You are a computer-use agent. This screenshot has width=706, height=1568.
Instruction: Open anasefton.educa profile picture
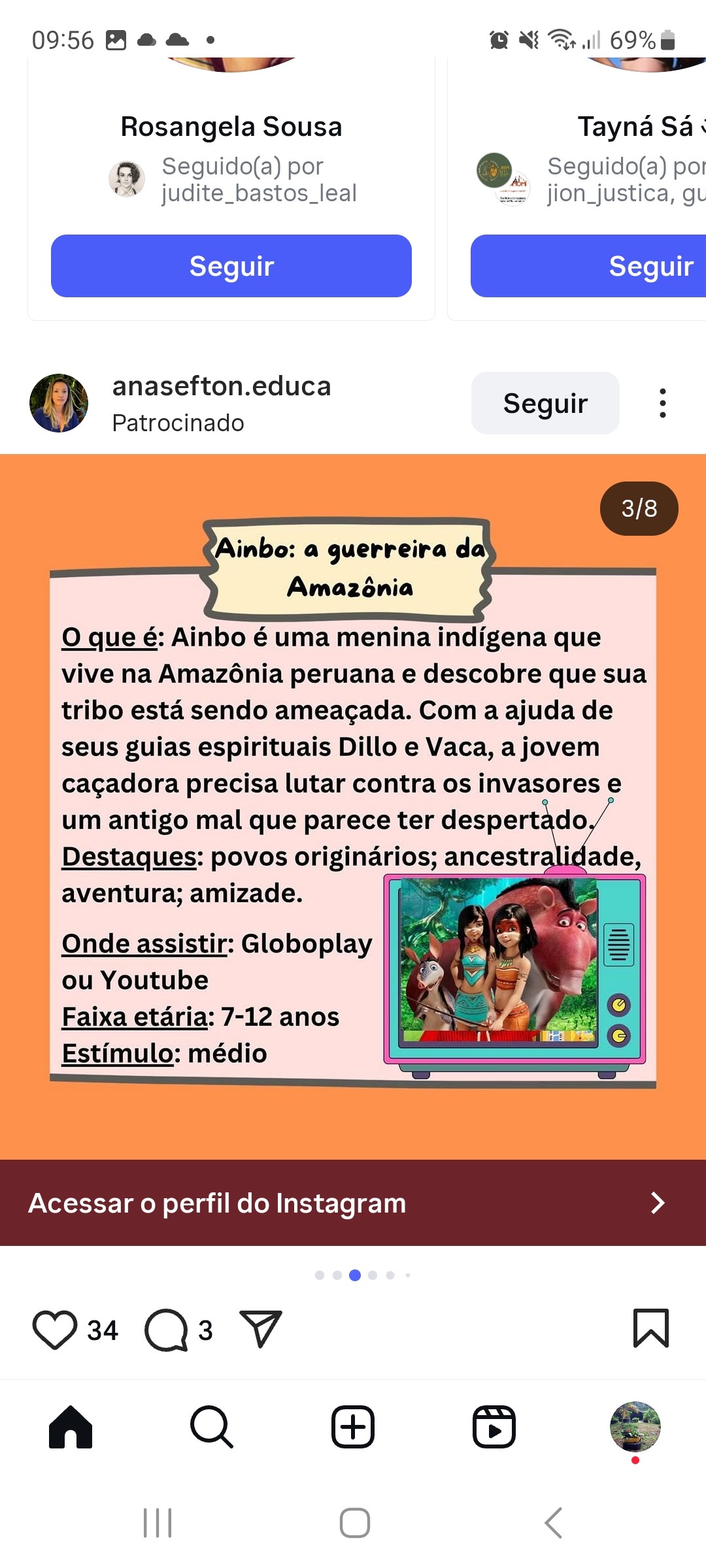[59, 403]
